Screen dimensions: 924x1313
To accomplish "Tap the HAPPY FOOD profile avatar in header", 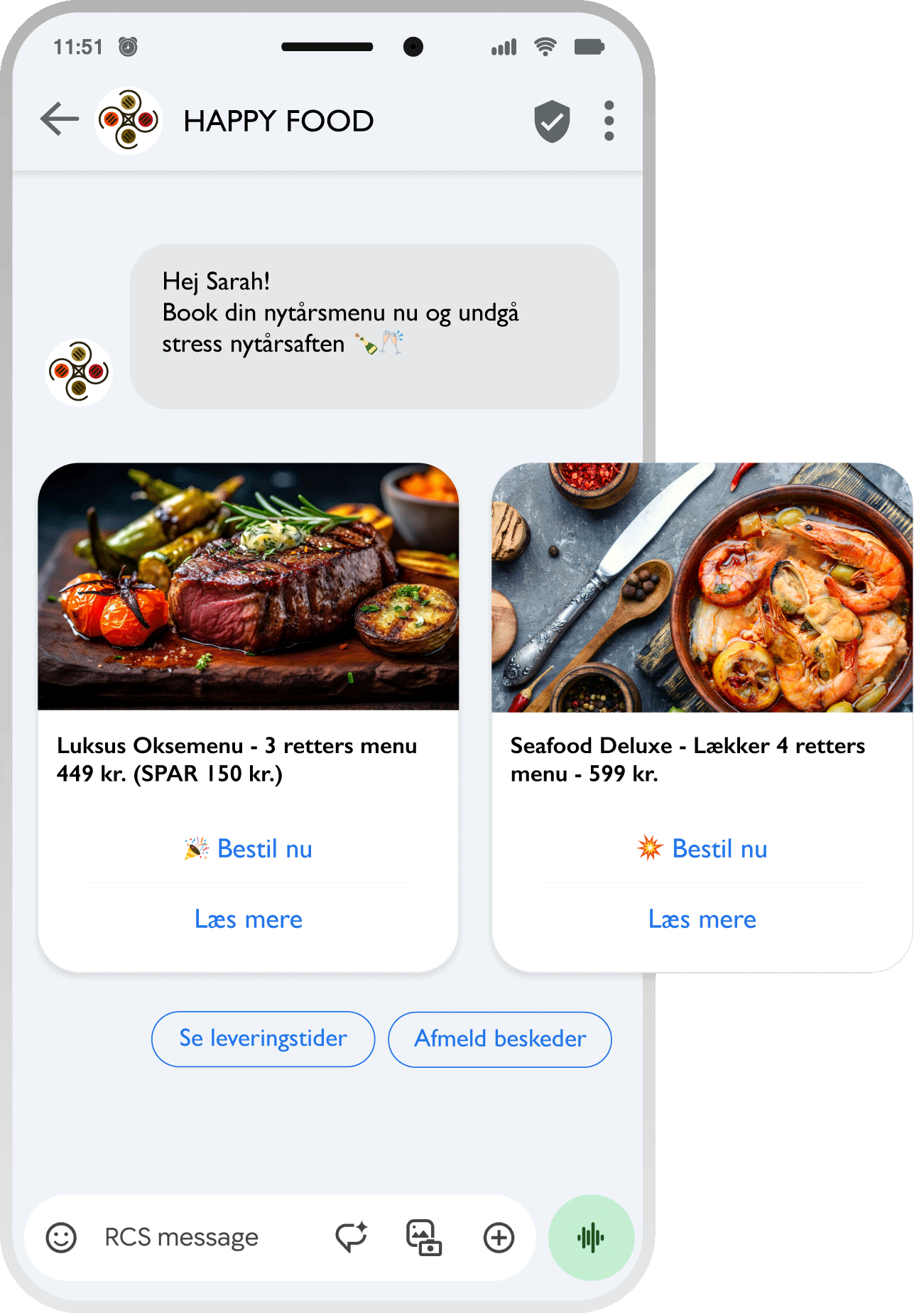I will click(x=129, y=119).
